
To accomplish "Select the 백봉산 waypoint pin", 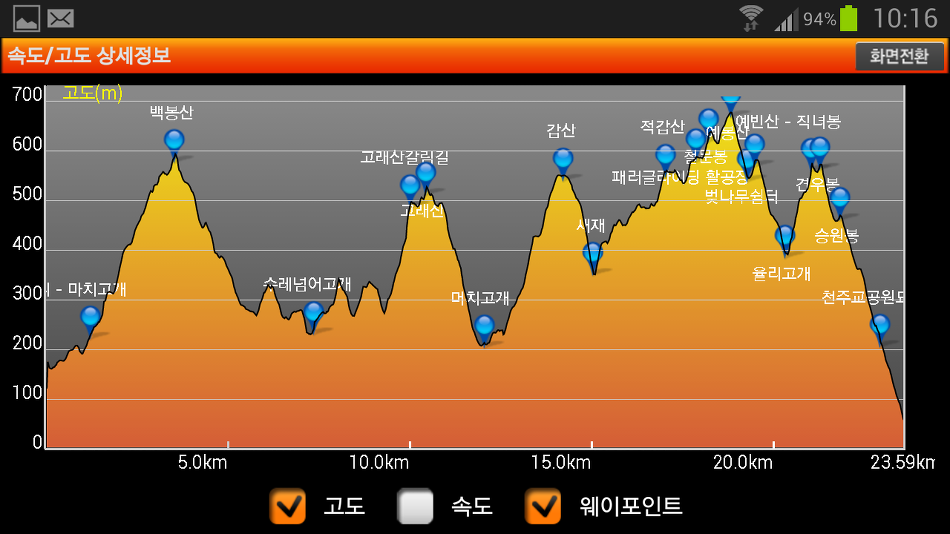I will 174,144.
